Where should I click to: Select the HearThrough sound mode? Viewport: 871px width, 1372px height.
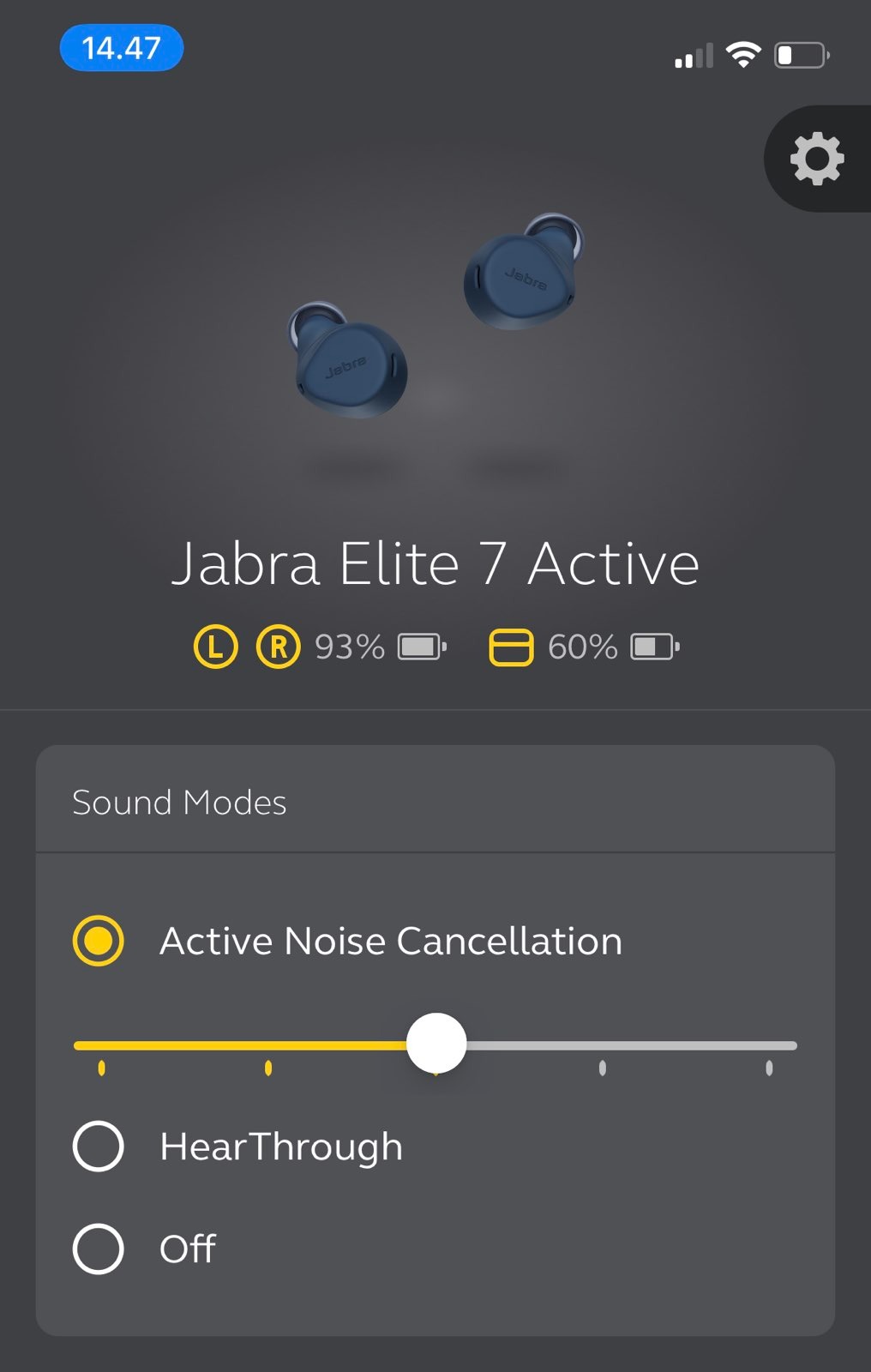99,1146
